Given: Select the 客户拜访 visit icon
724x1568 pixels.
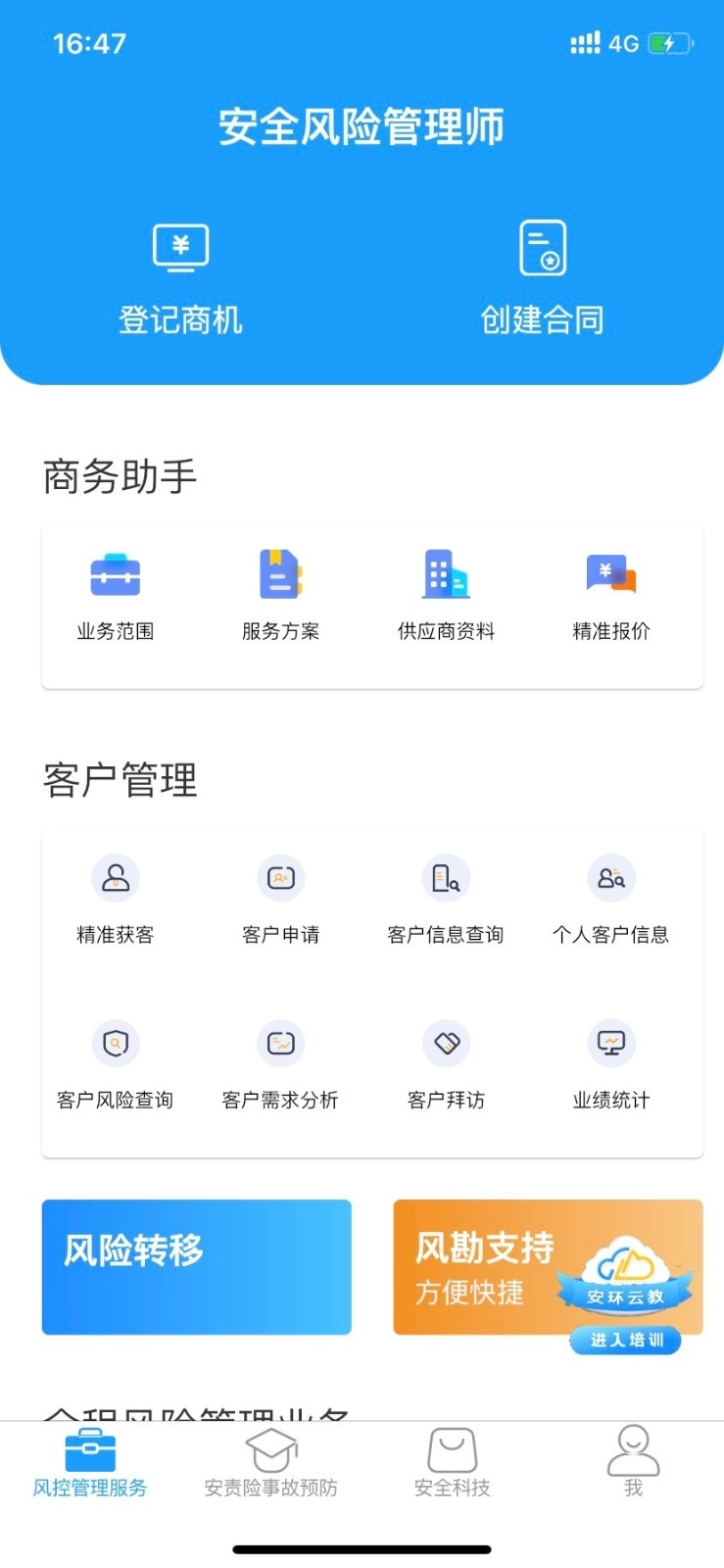Looking at the screenshot, I should (446, 1042).
